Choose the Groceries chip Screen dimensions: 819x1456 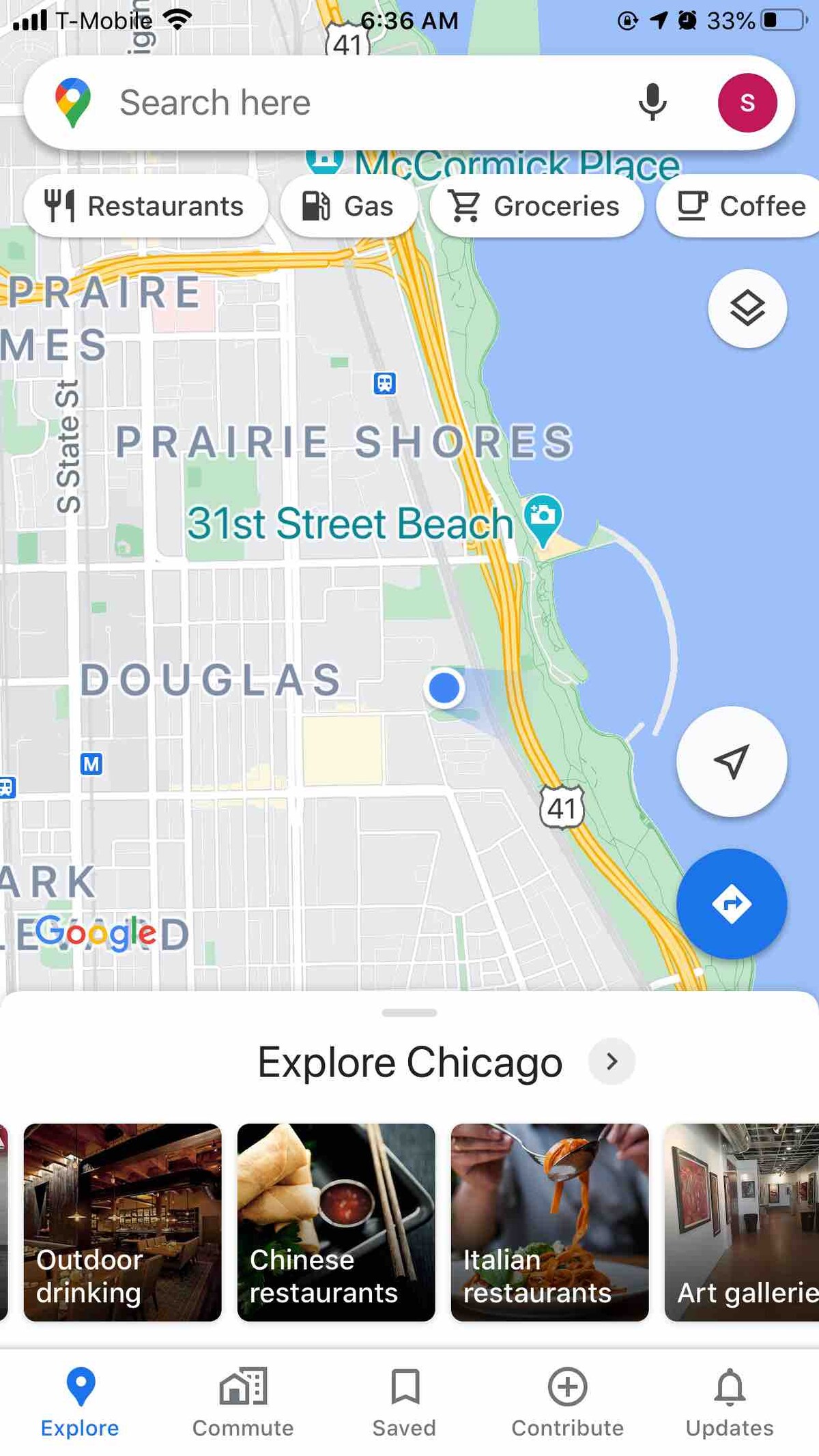tap(535, 206)
